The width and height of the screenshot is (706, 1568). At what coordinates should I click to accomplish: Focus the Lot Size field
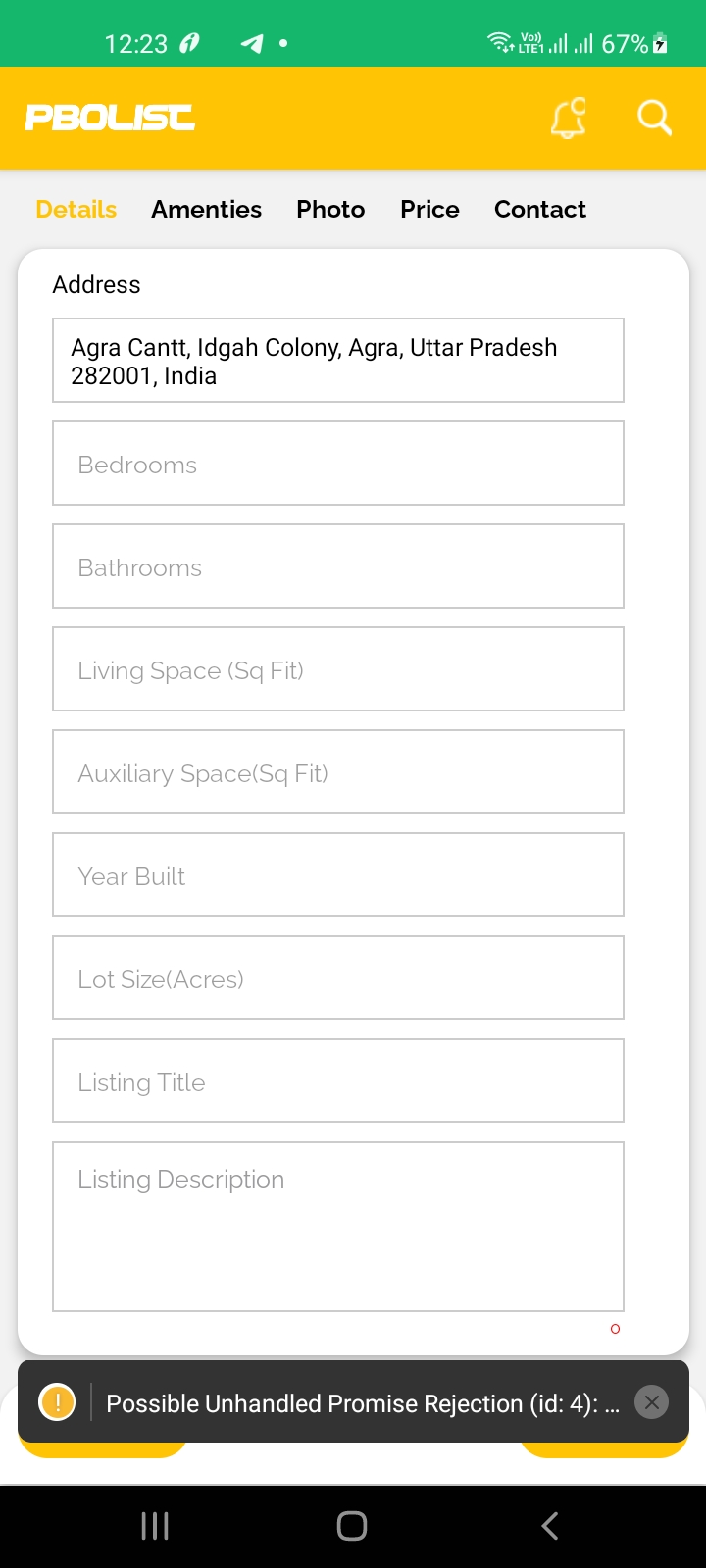point(338,978)
